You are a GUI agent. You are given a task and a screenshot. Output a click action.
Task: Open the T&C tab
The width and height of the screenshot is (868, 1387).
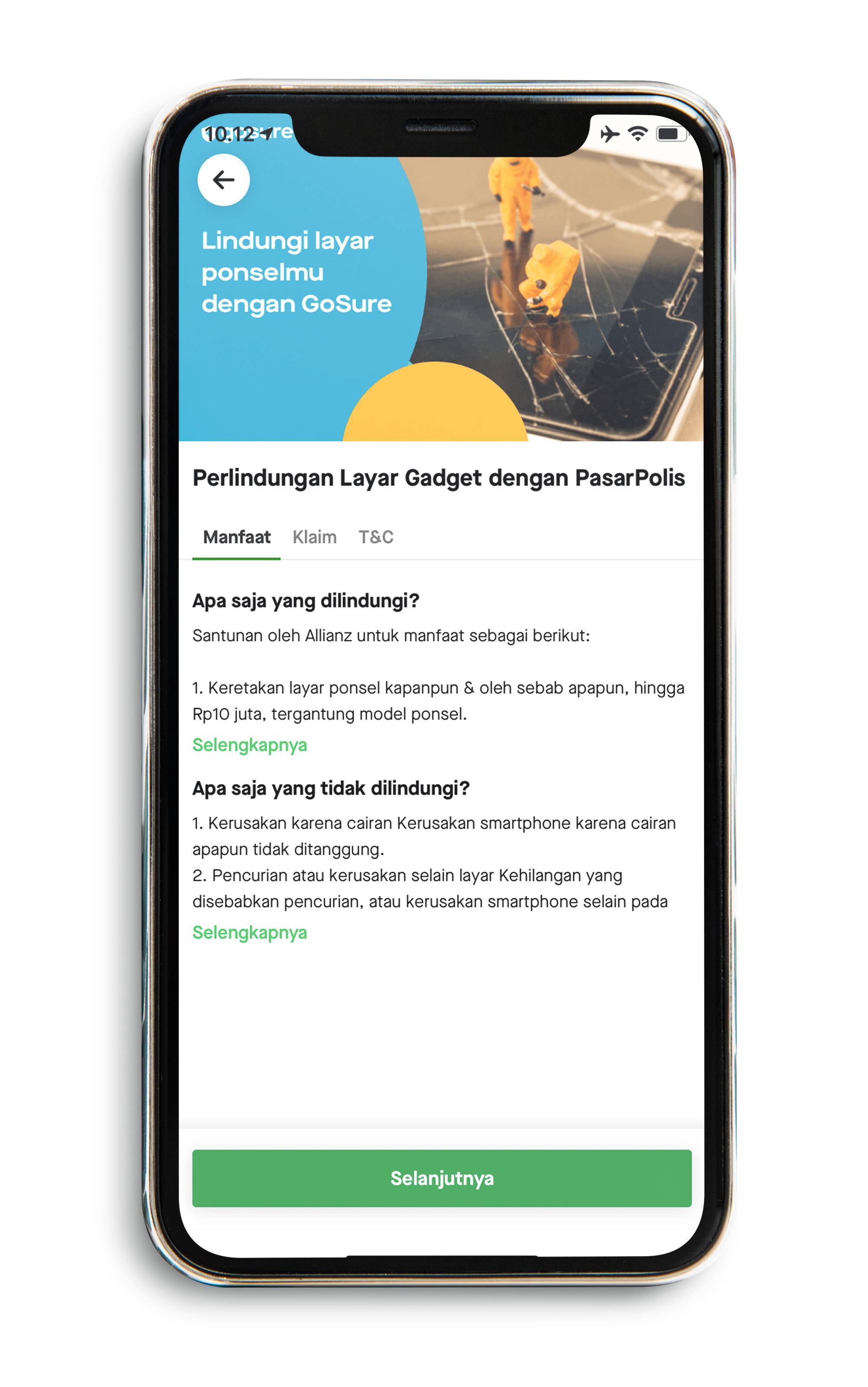(375, 537)
